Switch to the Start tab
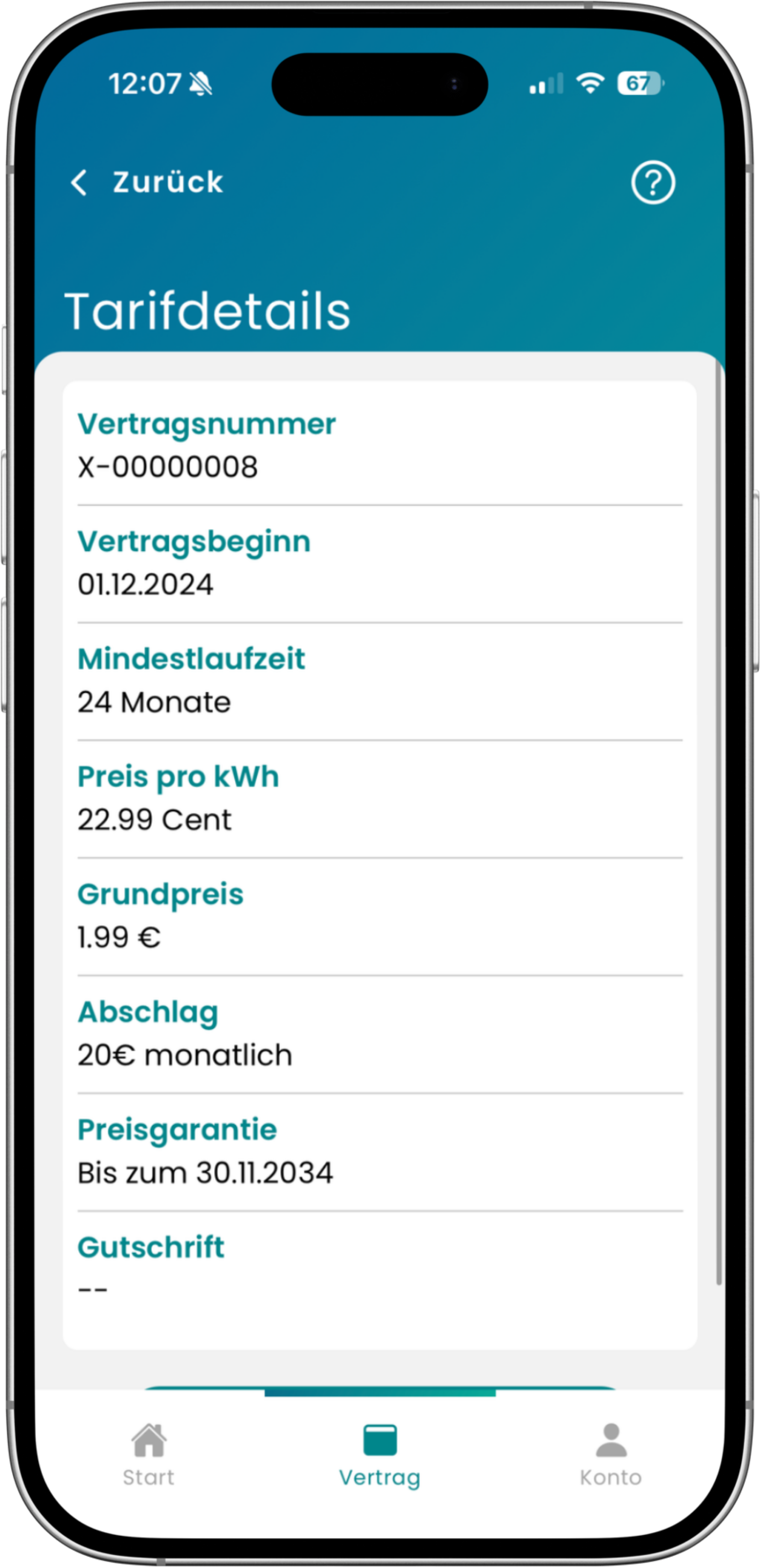Screen dimensions: 761x1568 [149, 1455]
